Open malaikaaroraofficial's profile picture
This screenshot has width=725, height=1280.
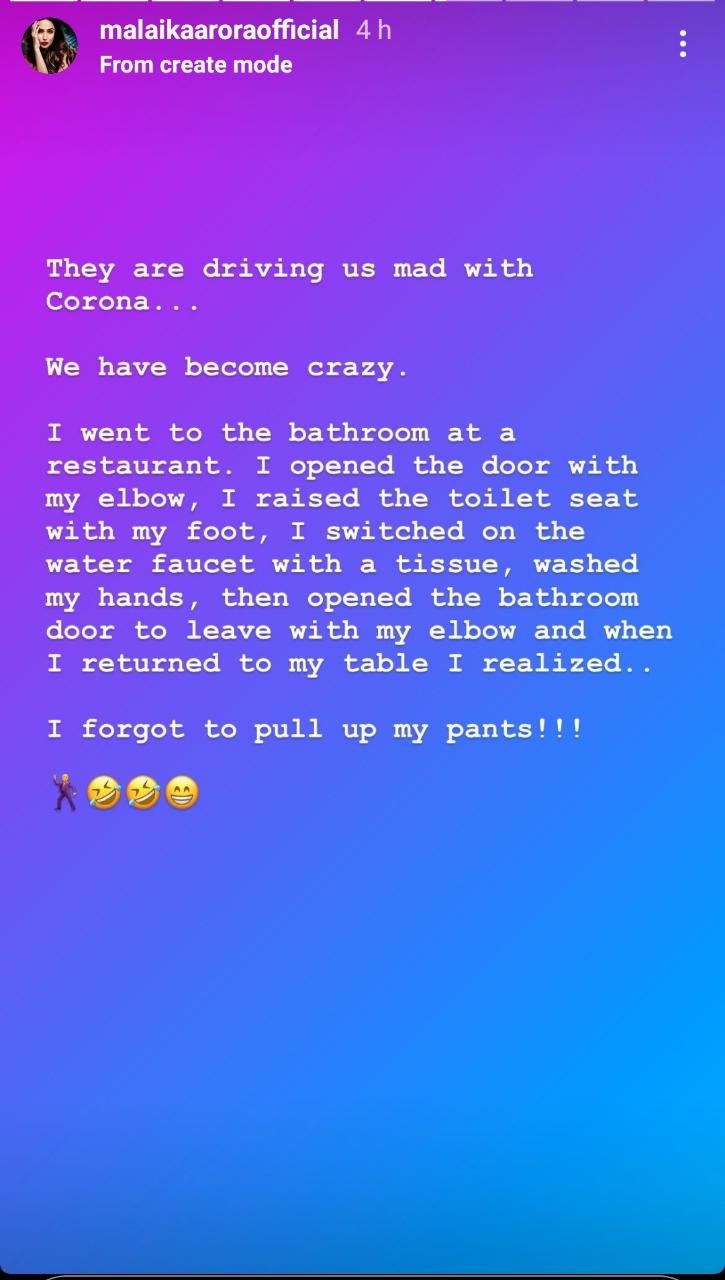pyautogui.click(x=49, y=45)
